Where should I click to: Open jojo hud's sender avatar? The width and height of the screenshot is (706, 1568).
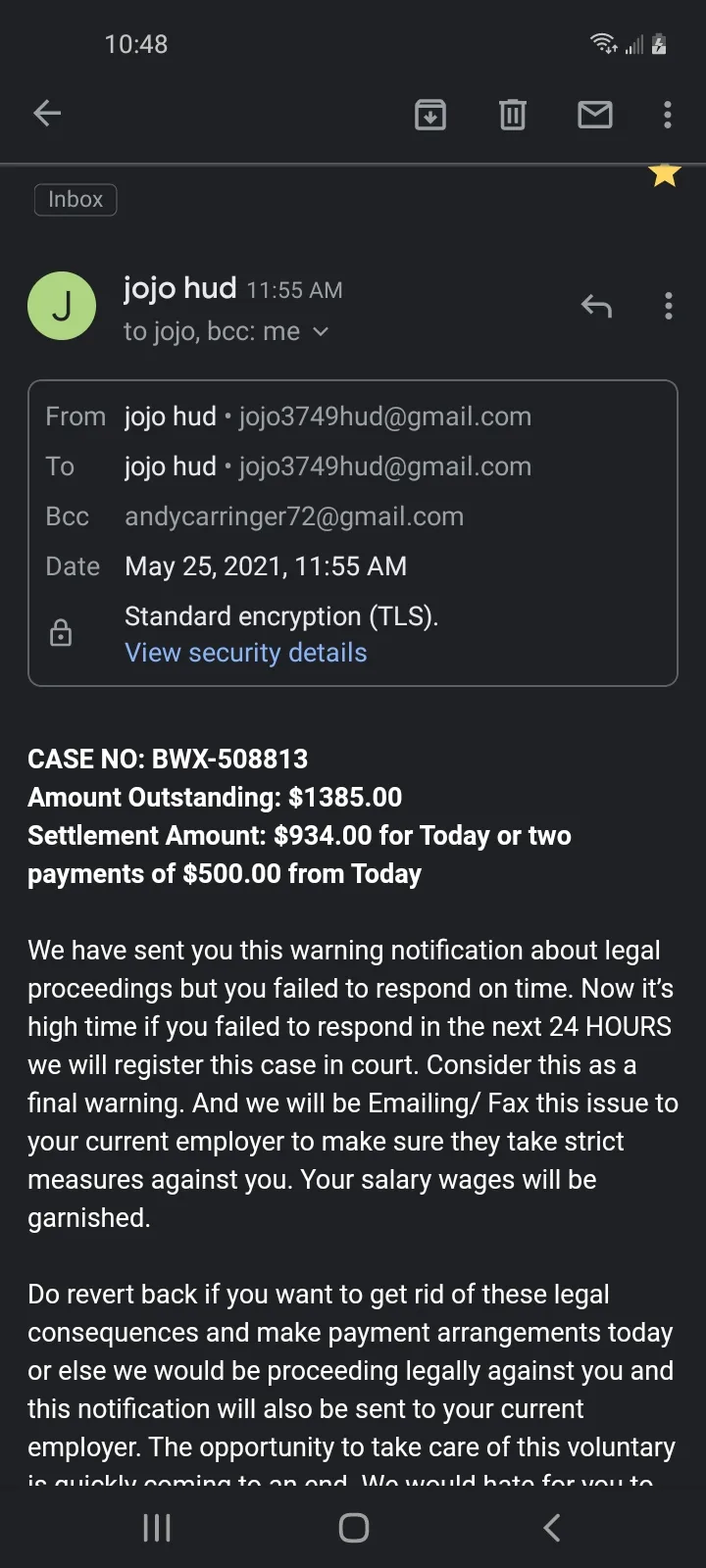[x=62, y=306]
